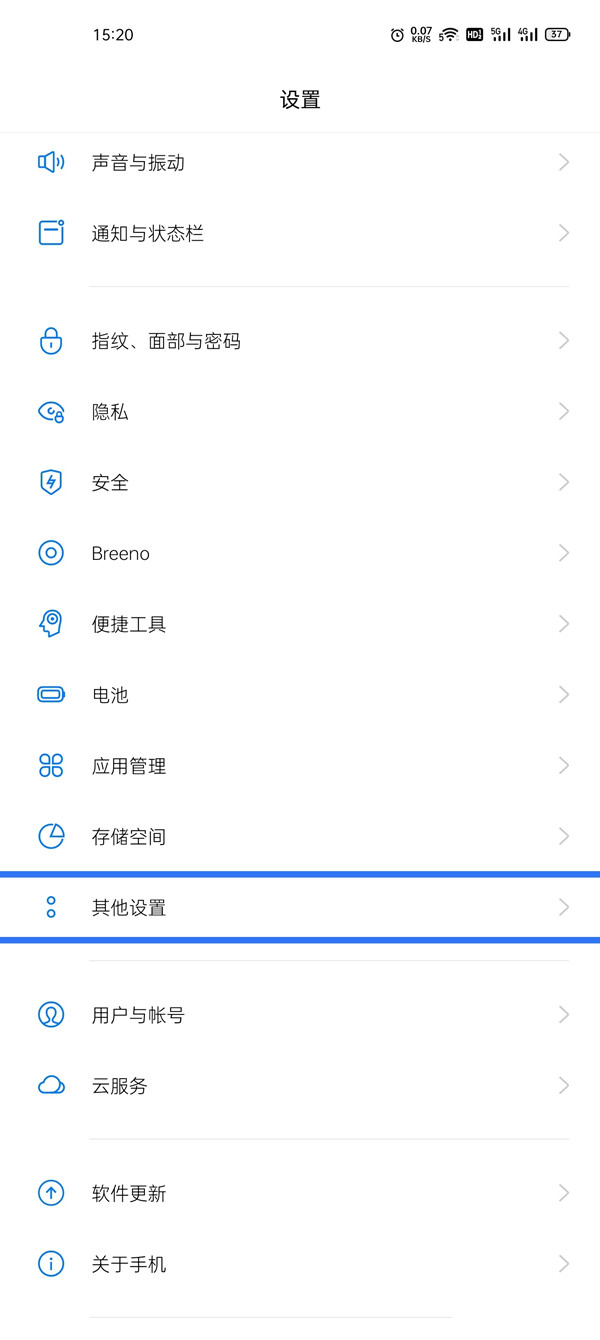Open 指纹、面部与密码 settings
This screenshot has width=600, height=1340.
(300, 341)
